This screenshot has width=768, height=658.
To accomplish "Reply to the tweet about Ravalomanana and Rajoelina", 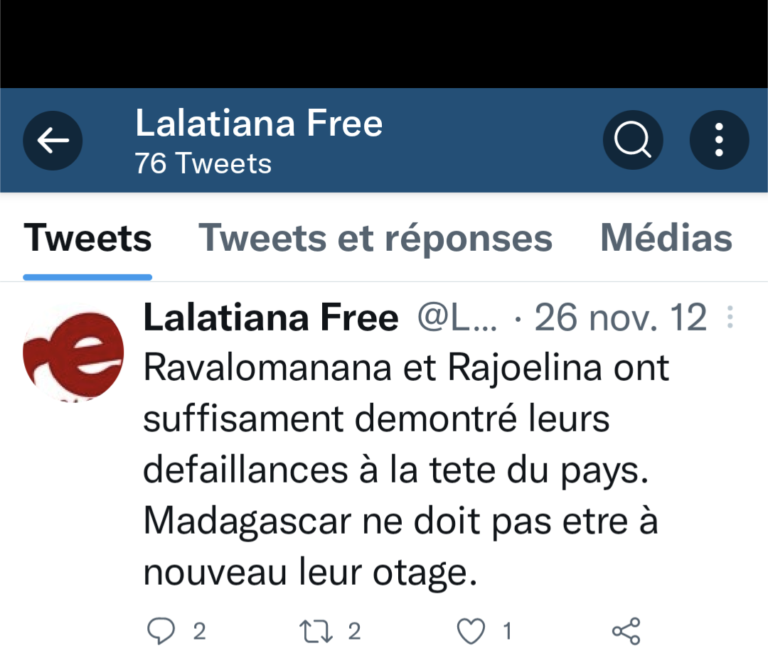I will [x=162, y=631].
